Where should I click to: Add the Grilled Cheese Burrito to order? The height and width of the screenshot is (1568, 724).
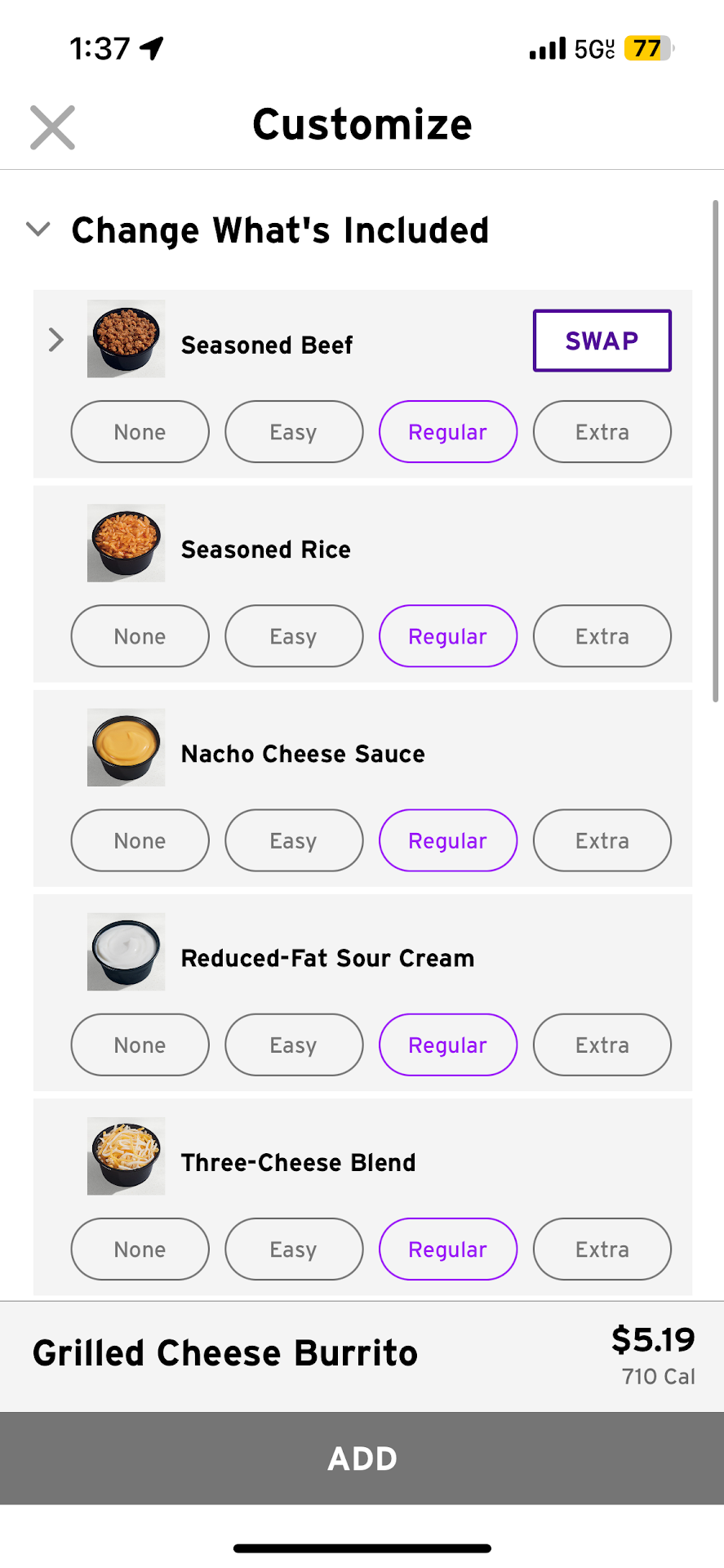(x=362, y=1458)
